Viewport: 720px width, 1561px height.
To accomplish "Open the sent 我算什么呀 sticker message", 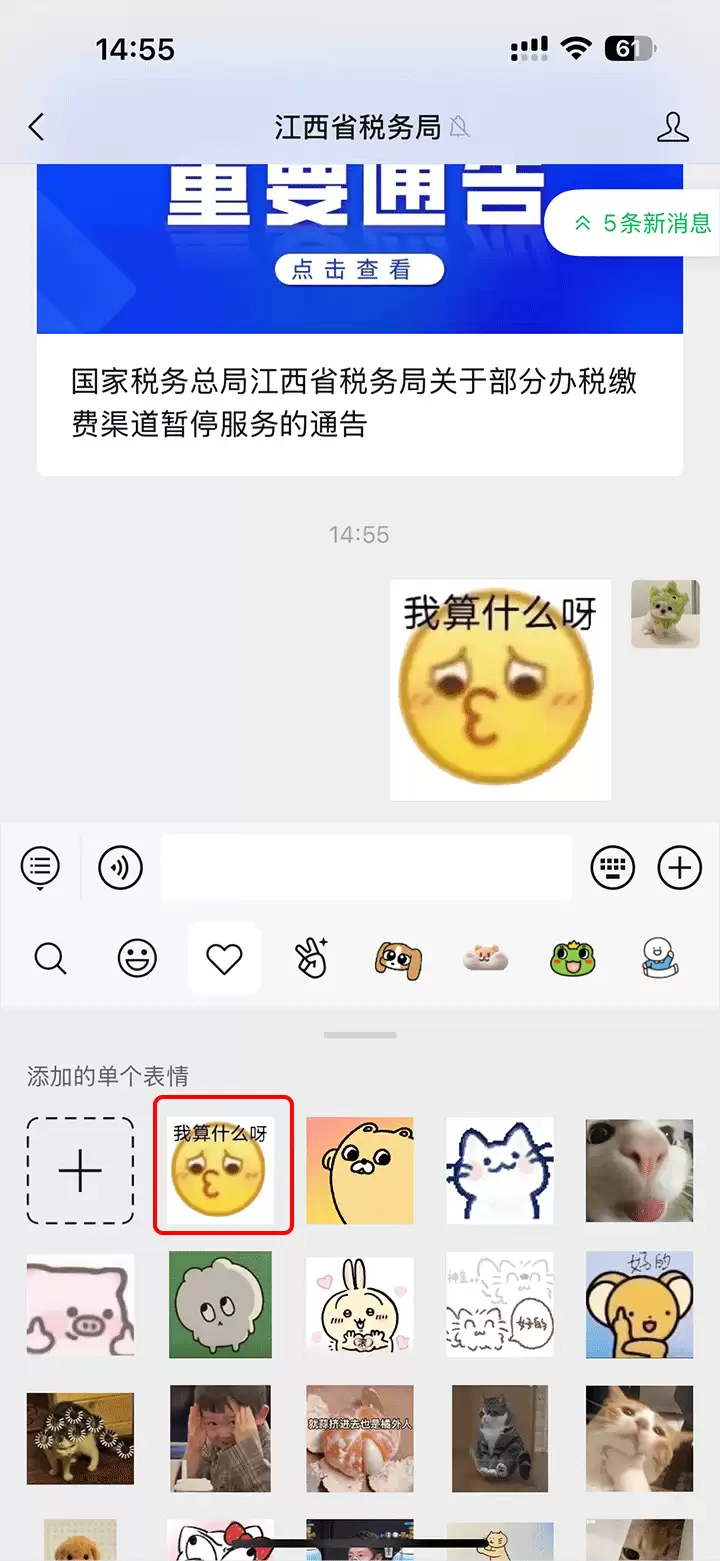I will coord(499,690).
